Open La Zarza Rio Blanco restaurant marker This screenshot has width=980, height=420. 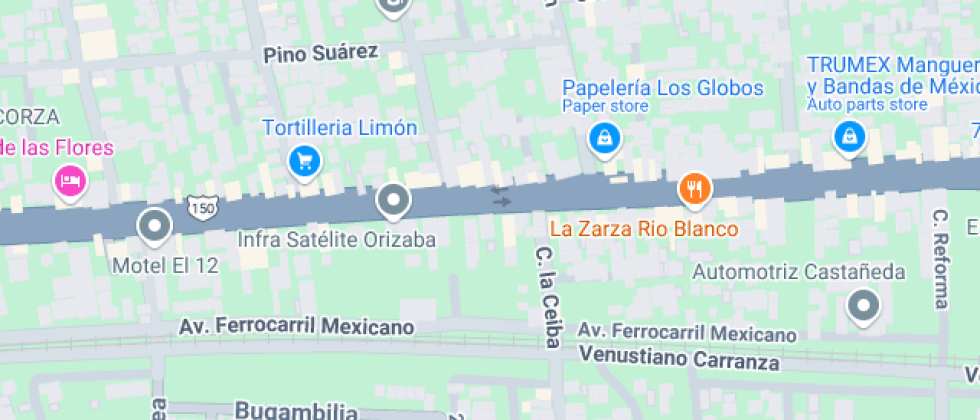[x=694, y=187]
